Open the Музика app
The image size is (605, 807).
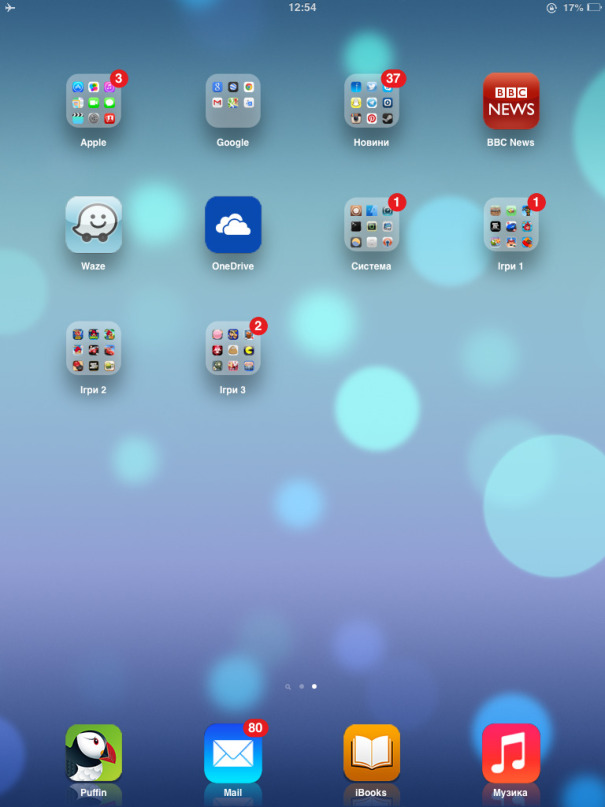[511, 753]
